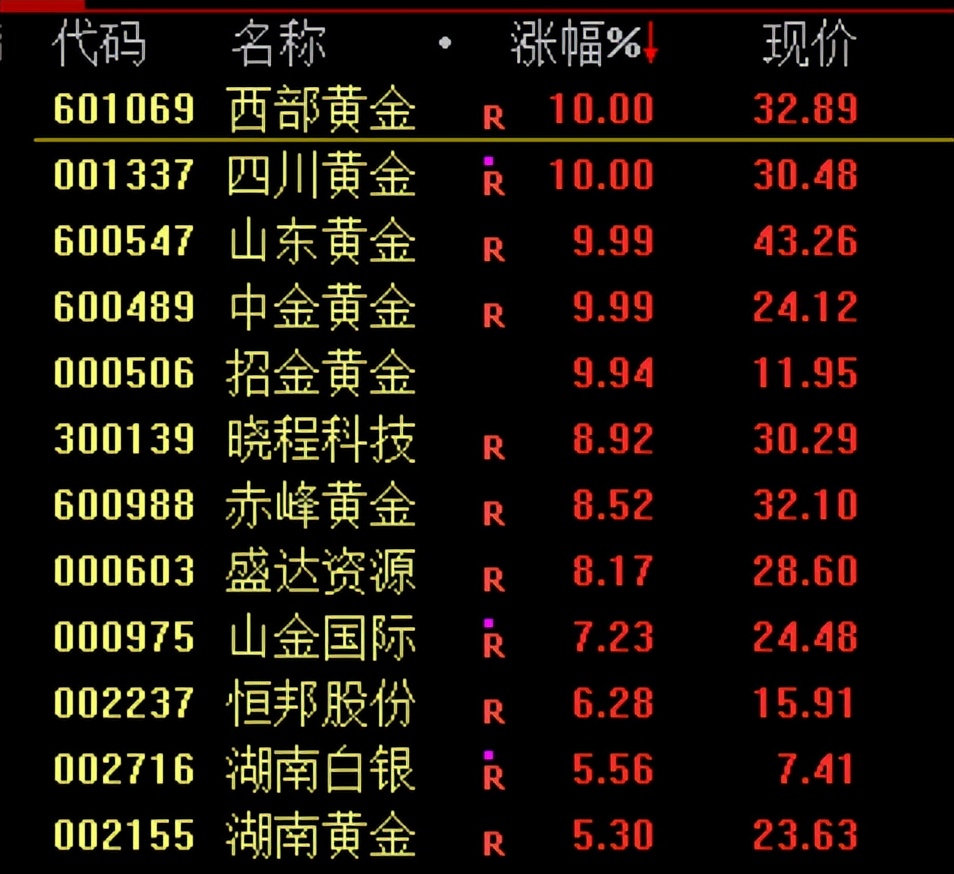Open the 山金国际 000975 row
954x874 pixels.
(321, 638)
